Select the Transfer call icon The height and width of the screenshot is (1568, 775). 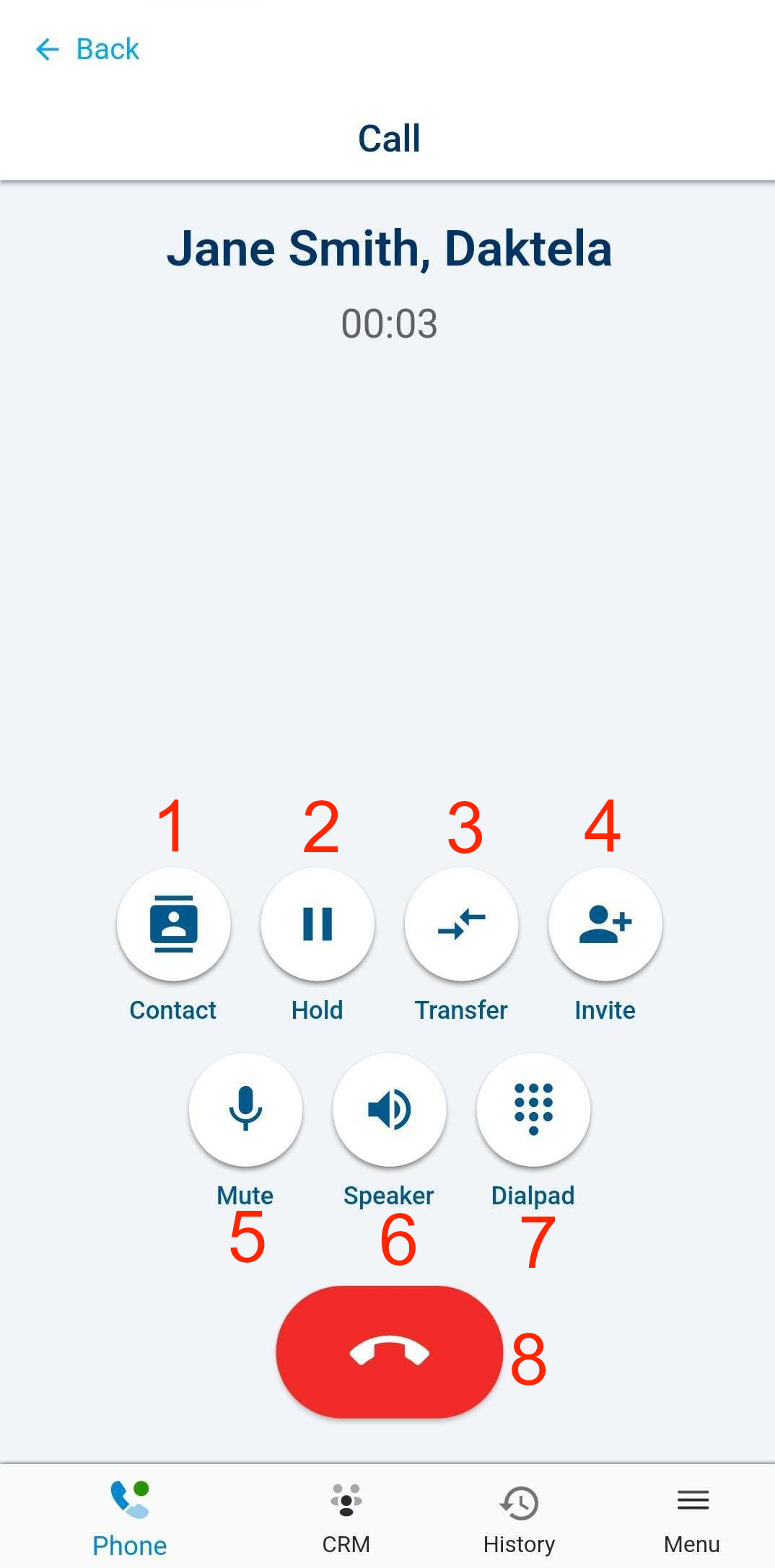(x=461, y=924)
